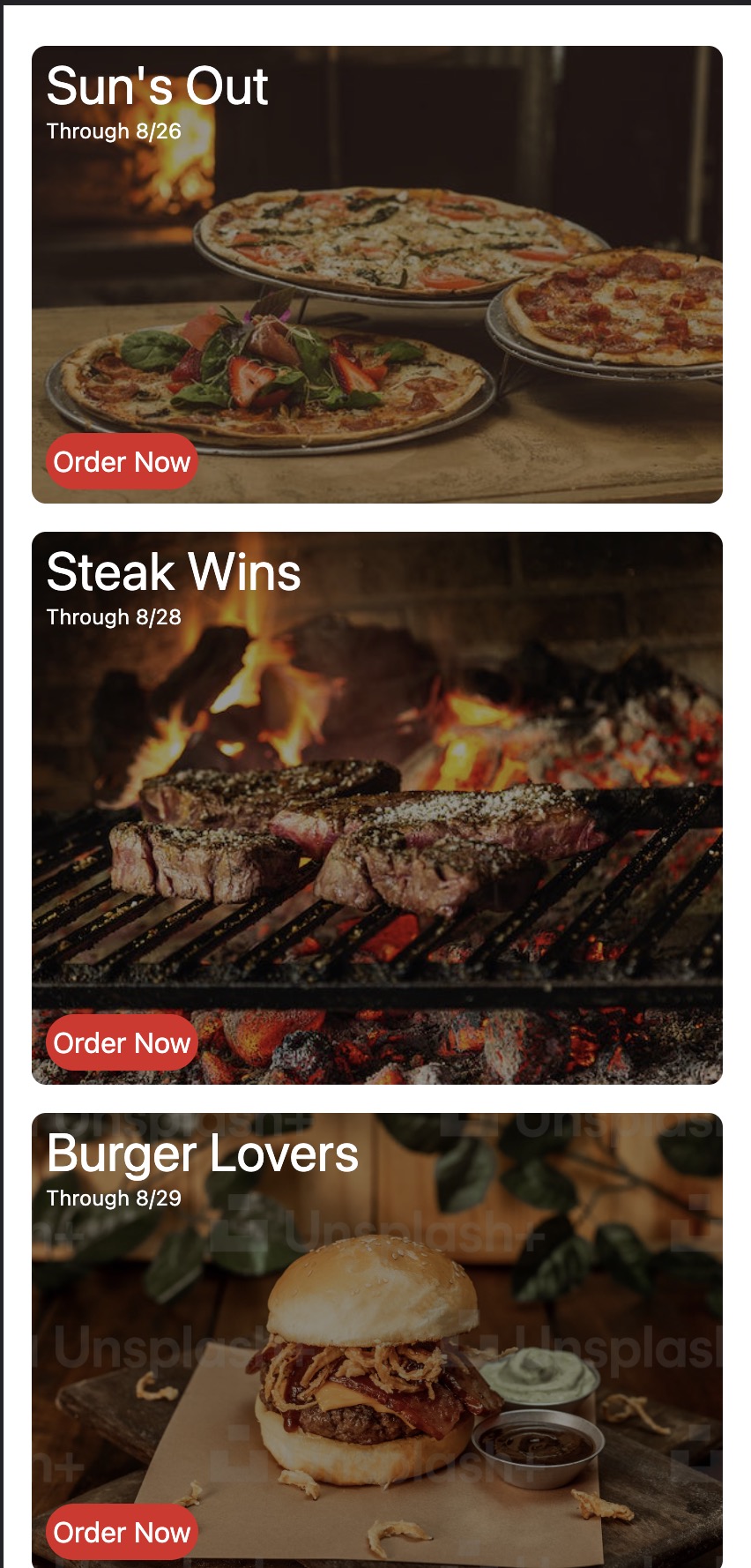Click the Sun's Out title text

(x=157, y=86)
